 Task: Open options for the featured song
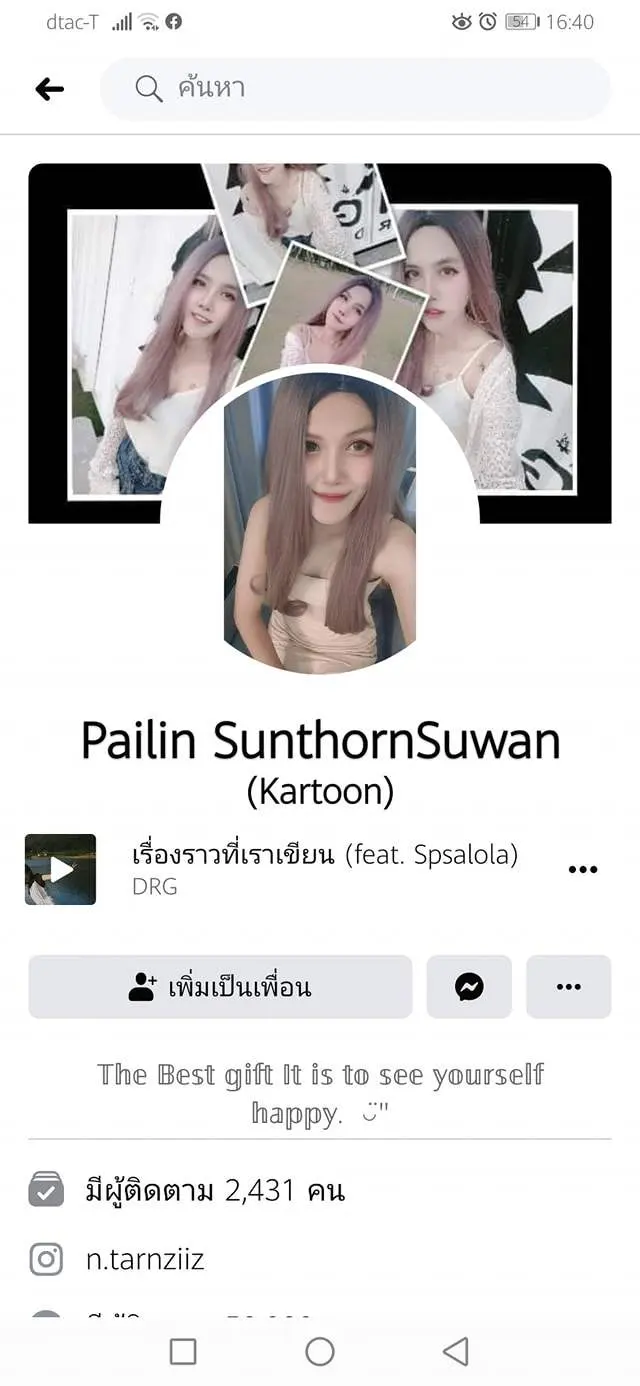pyautogui.click(x=582, y=869)
